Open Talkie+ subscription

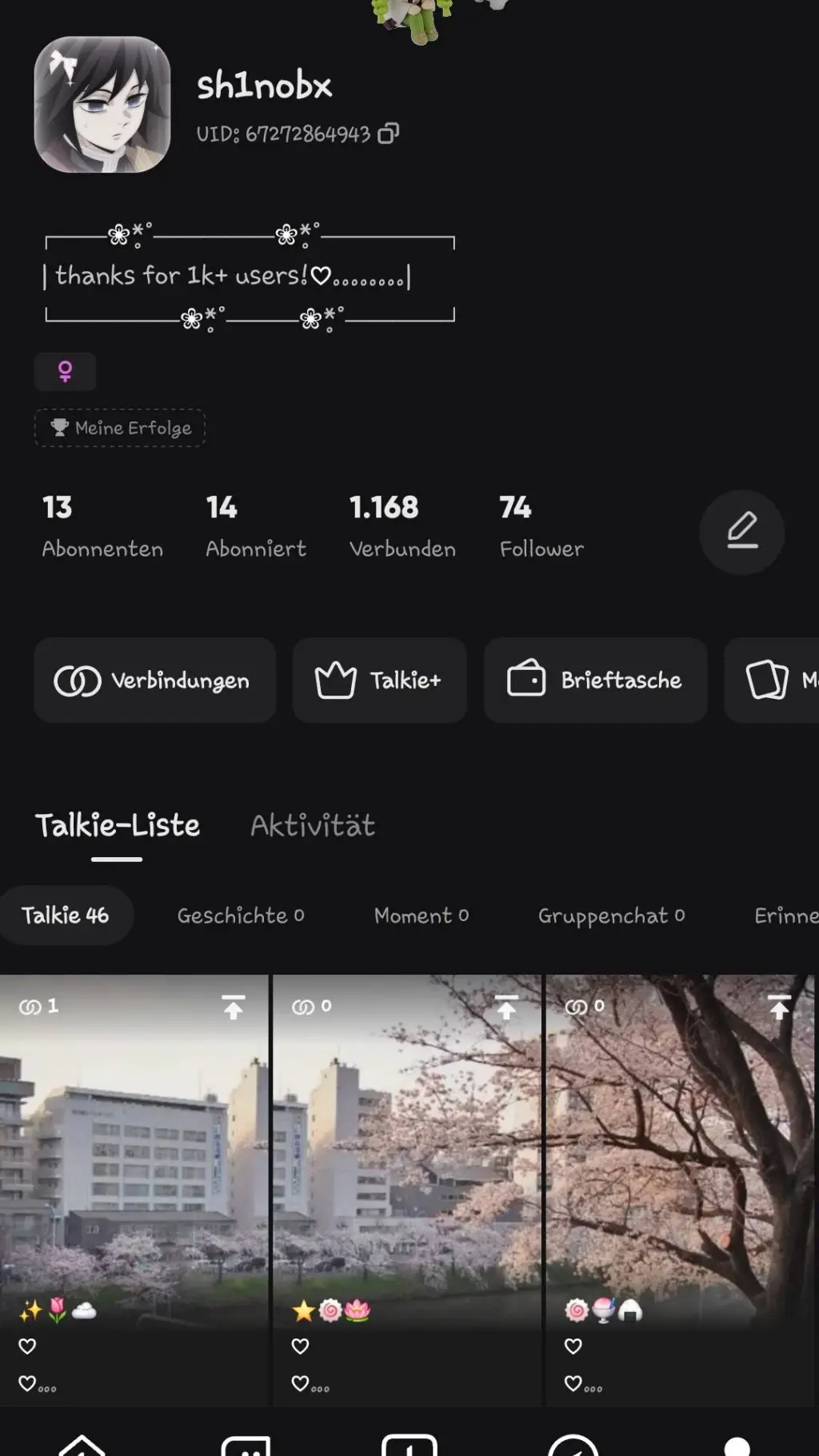tap(379, 680)
